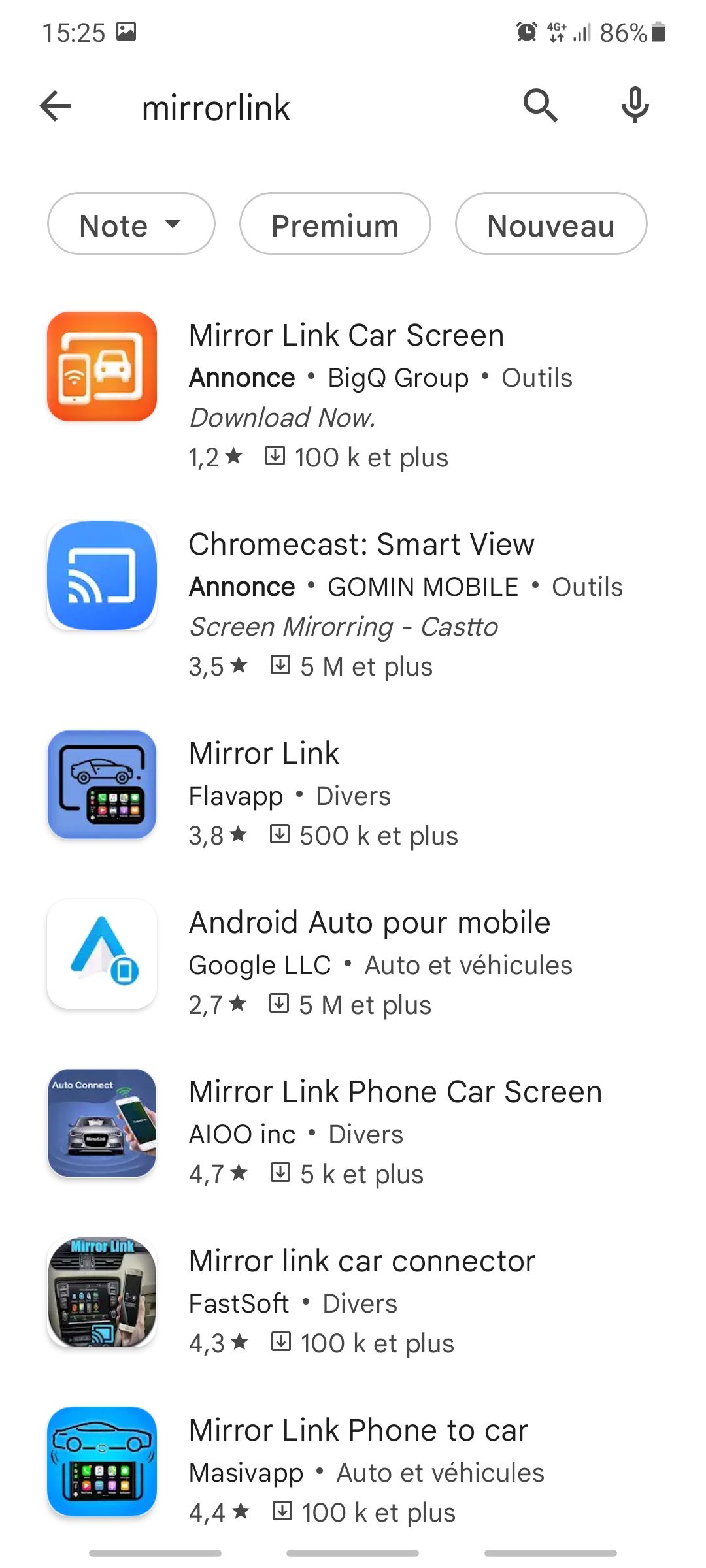Tap the magnifying glass search icon
The width and height of the screenshot is (706, 1568).
[540, 106]
